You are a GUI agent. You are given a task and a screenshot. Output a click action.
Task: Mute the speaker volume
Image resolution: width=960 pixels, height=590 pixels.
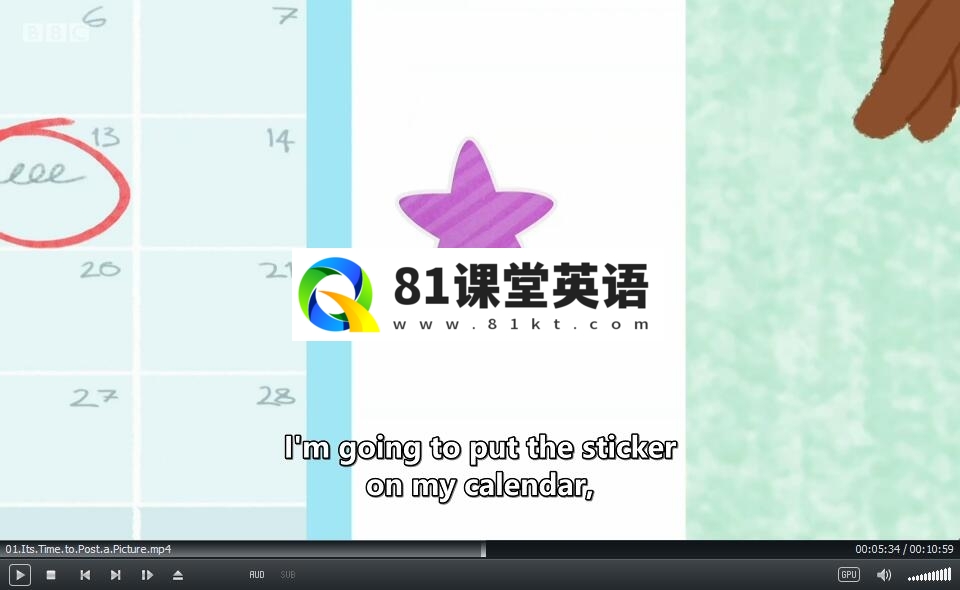point(884,575)
